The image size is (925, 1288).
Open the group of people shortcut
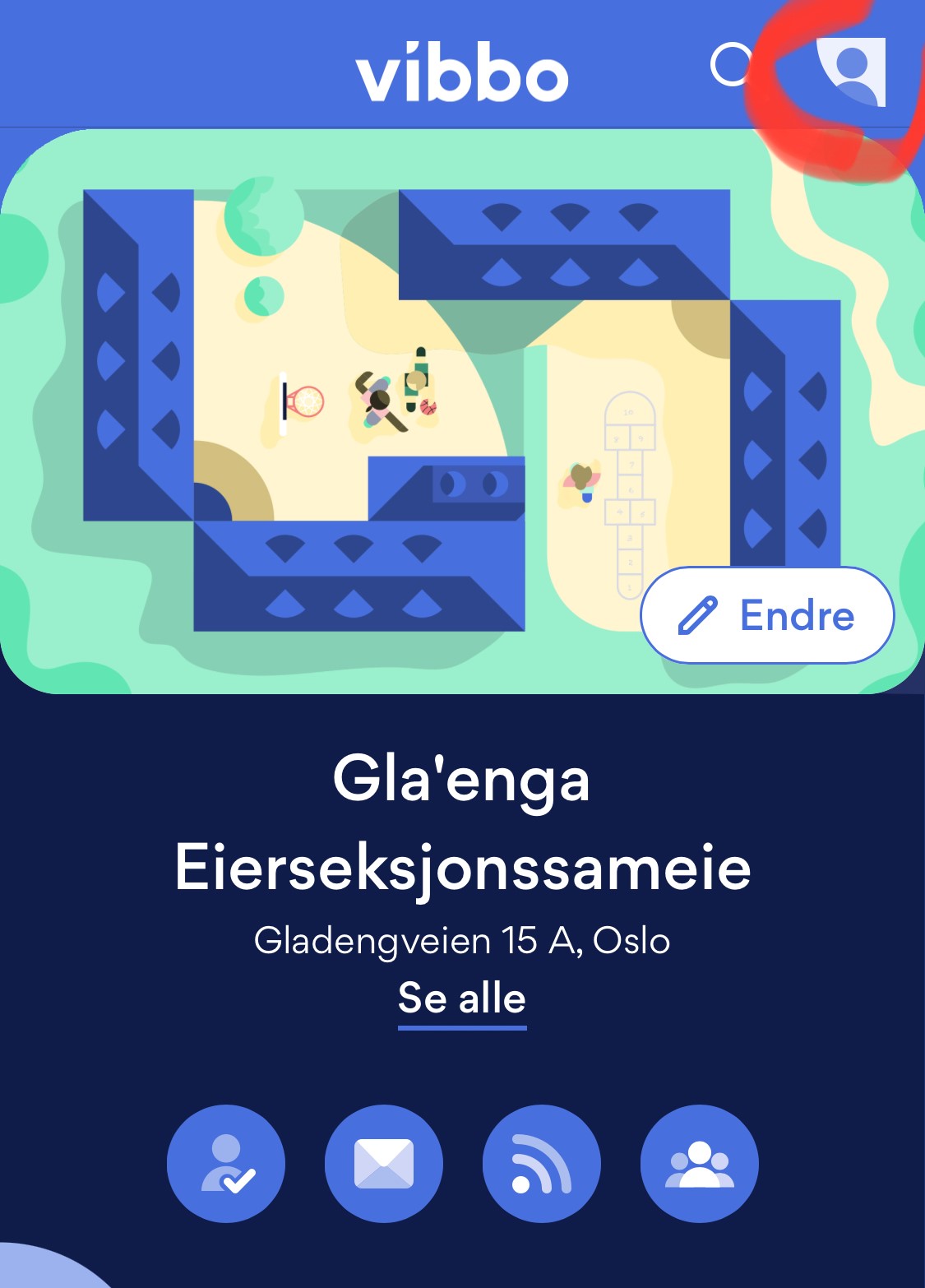coord(700,1163)
